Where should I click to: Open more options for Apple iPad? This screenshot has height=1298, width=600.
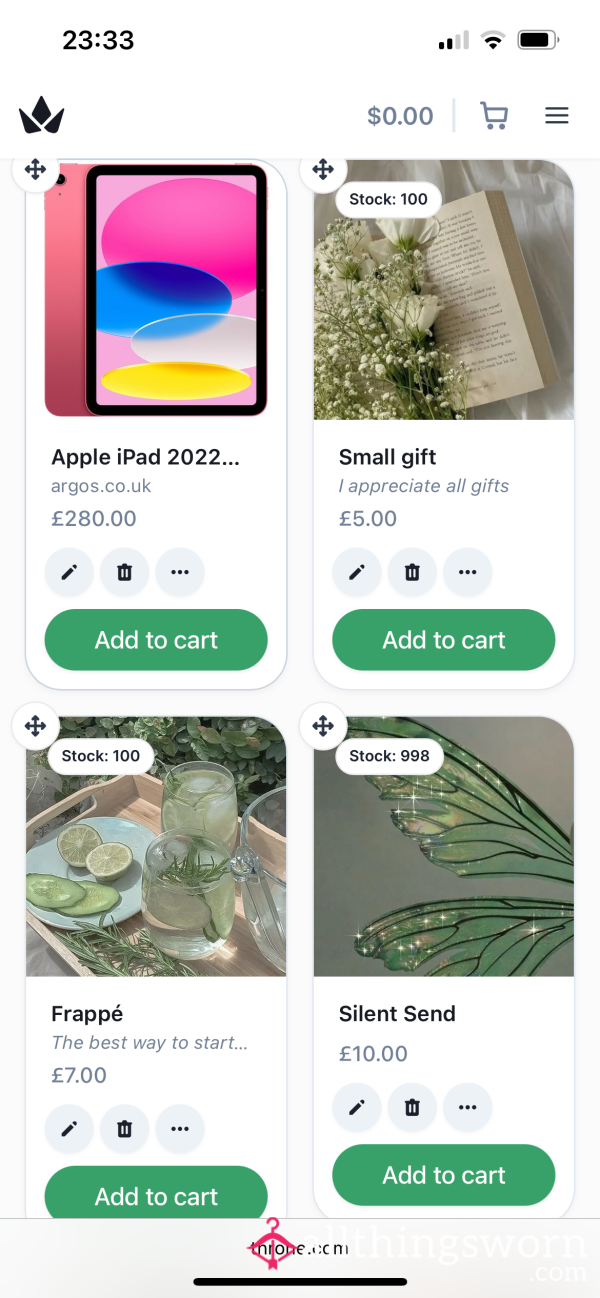(x=180, y=572)
